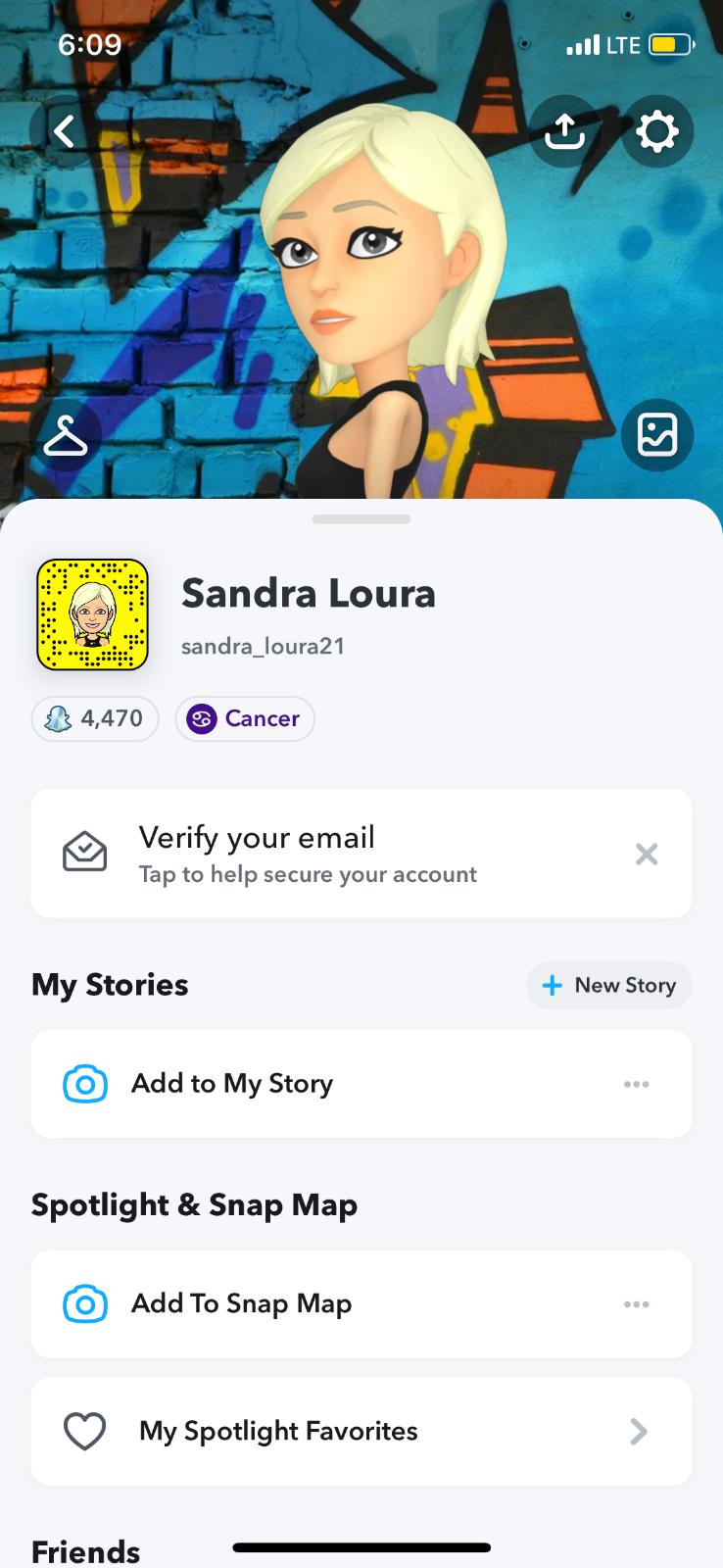The width and height of the screenshot is (723, 1568).
Task: Go back using the top-left arrow
Action: pyautogui.click(x=65, y=131)
